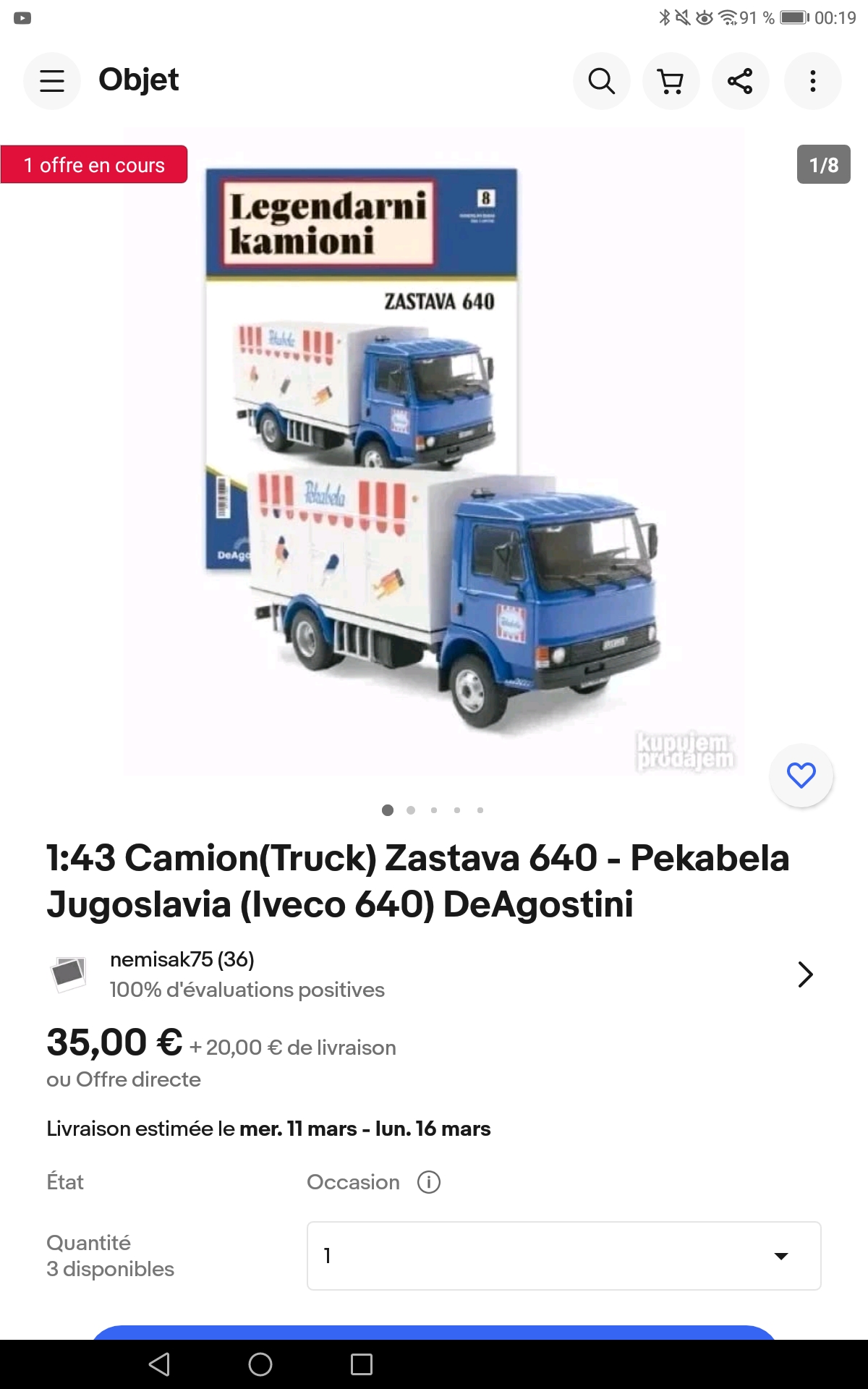Viewport: 868px width, 1389px height.
Task: Open the three-dot overflow menu
Action: pos(813,81)
